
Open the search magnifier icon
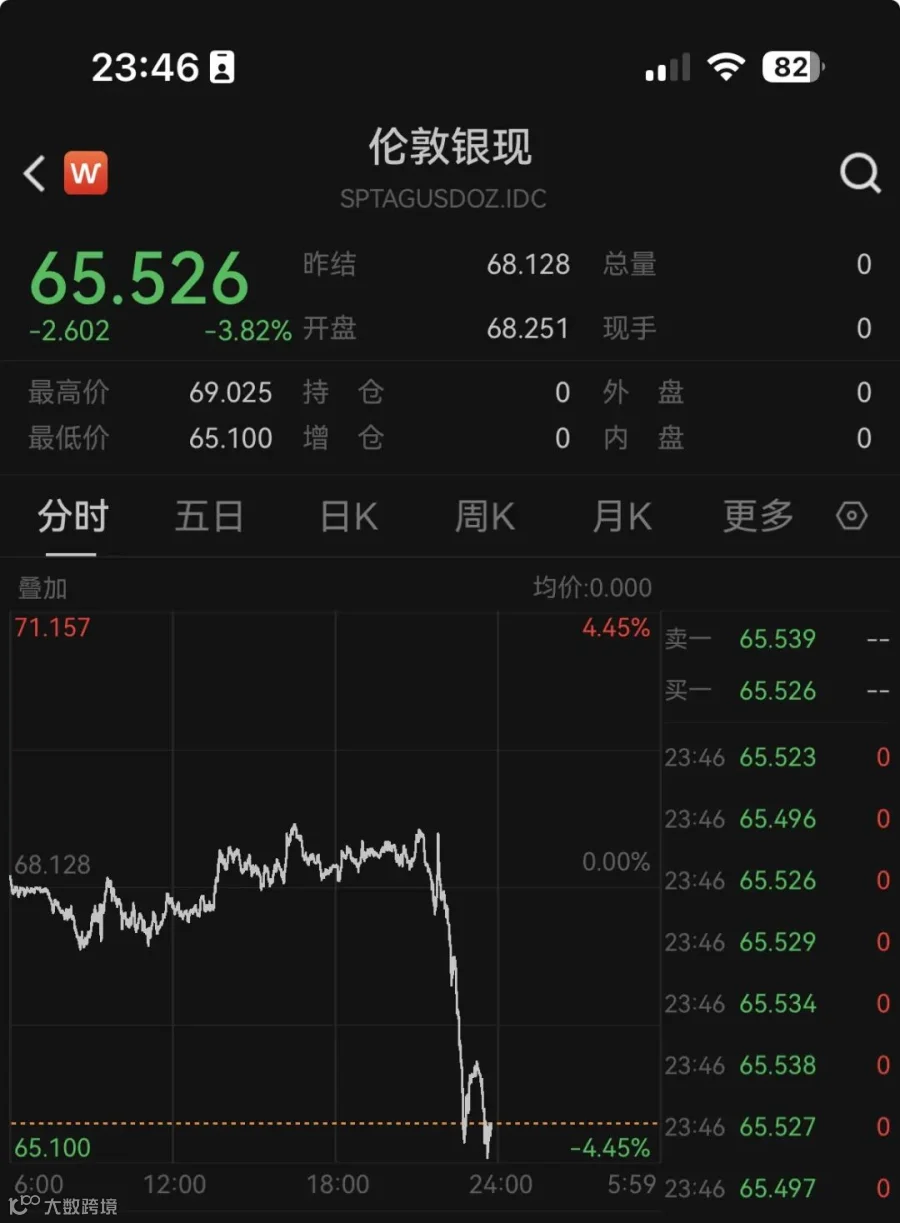pos(860,174)
